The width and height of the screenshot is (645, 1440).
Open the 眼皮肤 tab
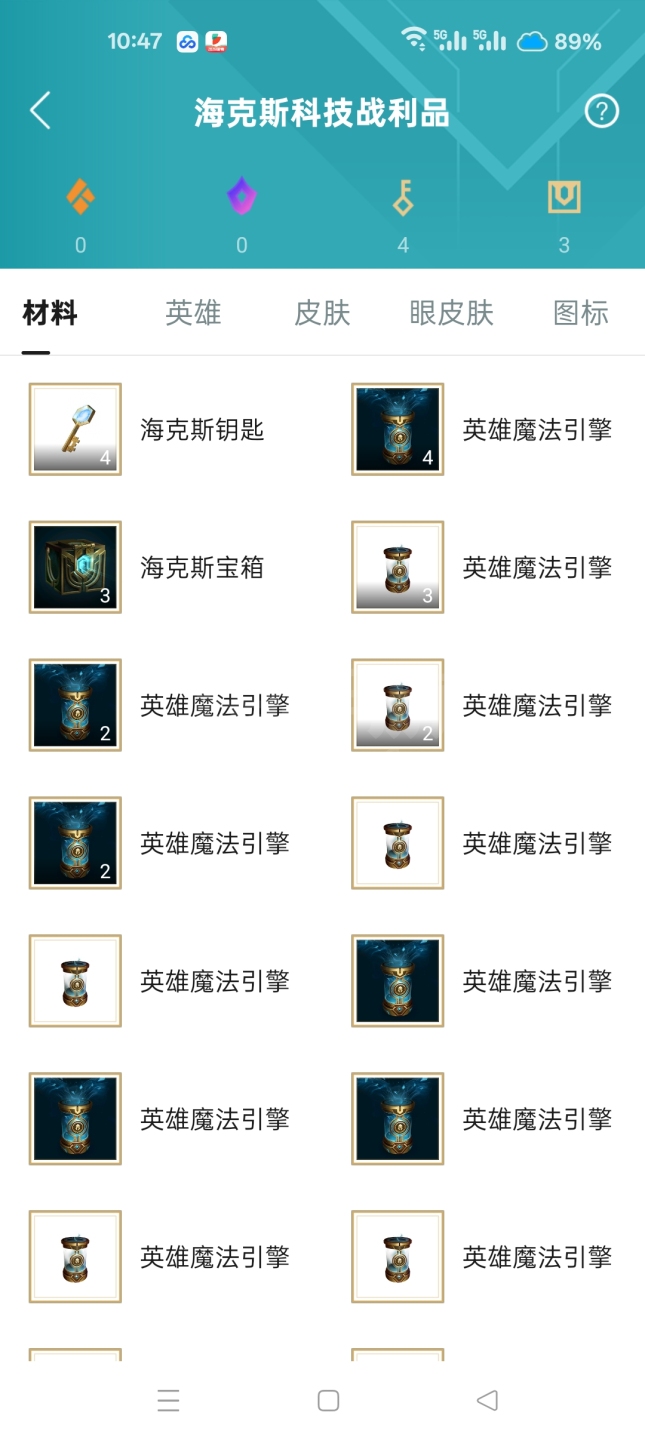pos(452,313)
